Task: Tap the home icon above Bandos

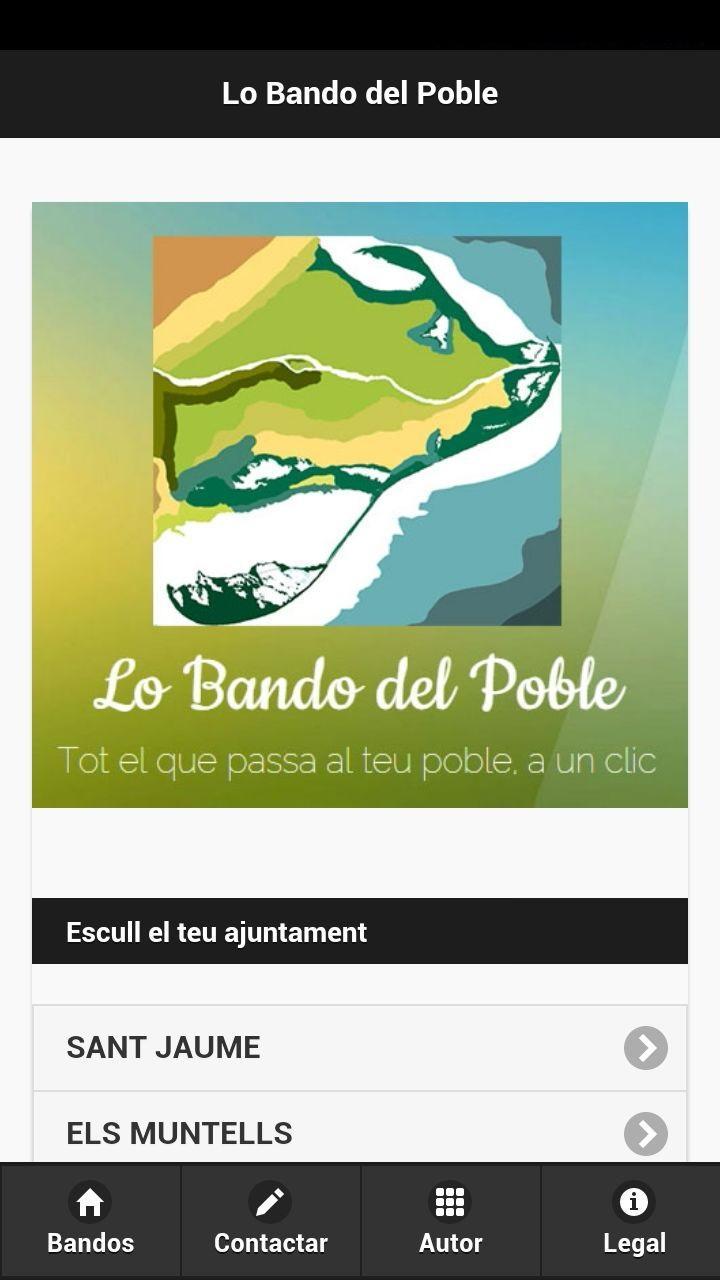Action: click(x=90, y=1201)
